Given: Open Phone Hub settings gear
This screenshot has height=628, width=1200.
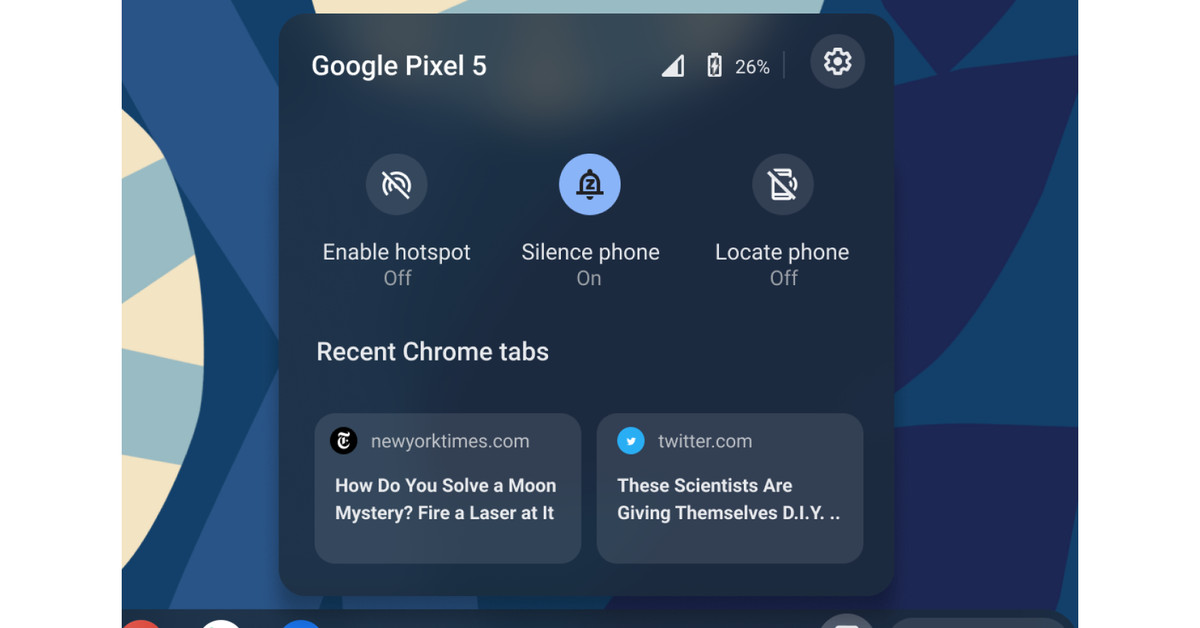Looking at the screenshot, I should coord(837,62).
